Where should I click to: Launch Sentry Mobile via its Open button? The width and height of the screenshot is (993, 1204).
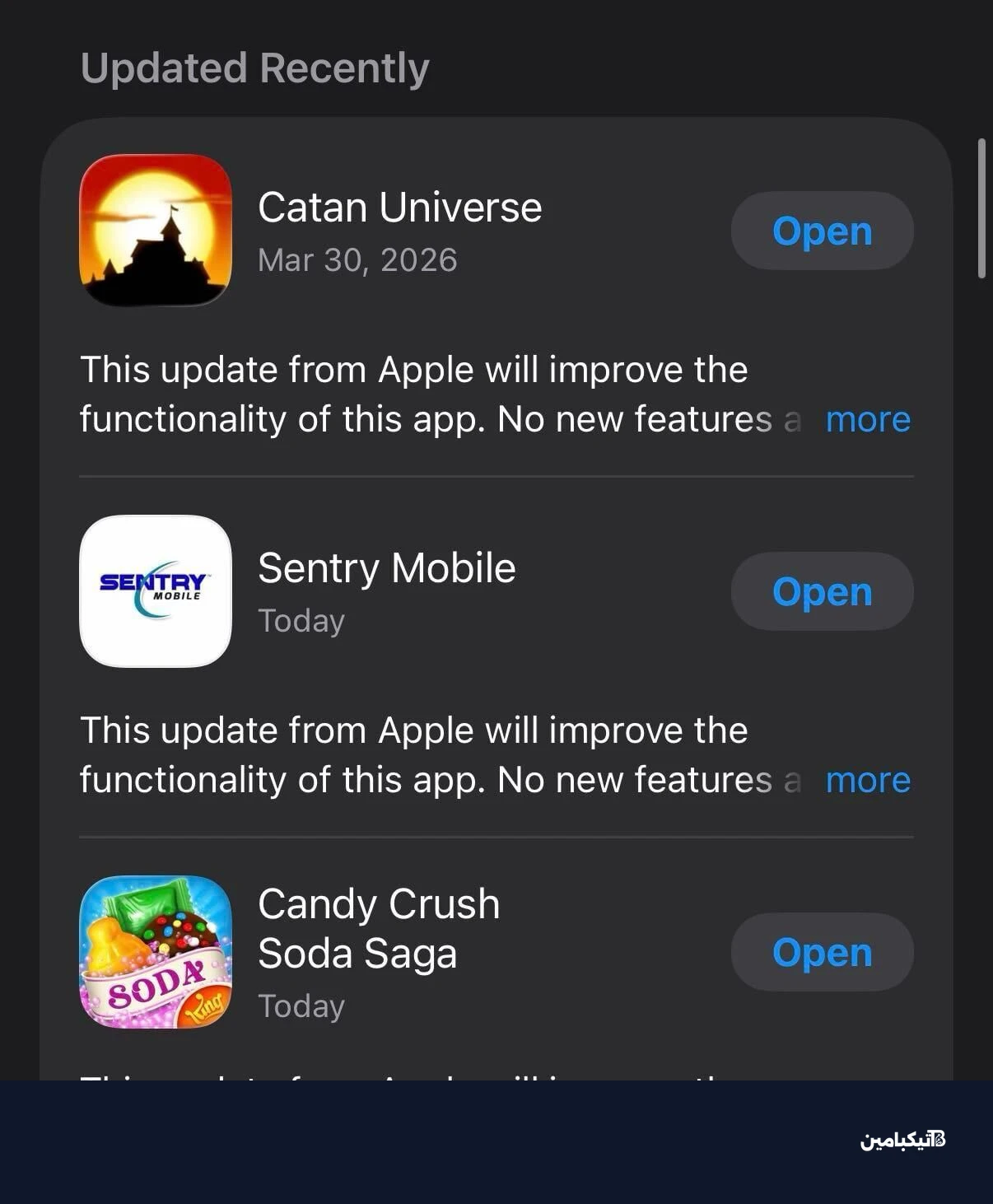pos(822,592)
